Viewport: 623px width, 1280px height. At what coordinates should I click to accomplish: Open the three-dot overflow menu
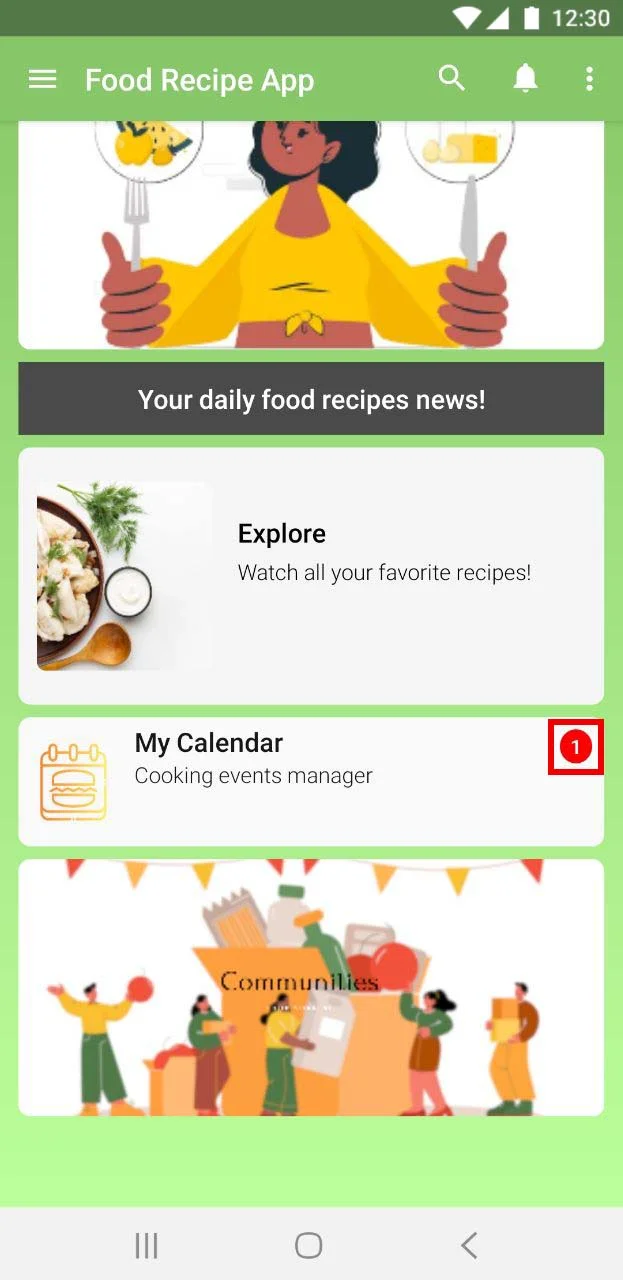(x=590, y=79)
